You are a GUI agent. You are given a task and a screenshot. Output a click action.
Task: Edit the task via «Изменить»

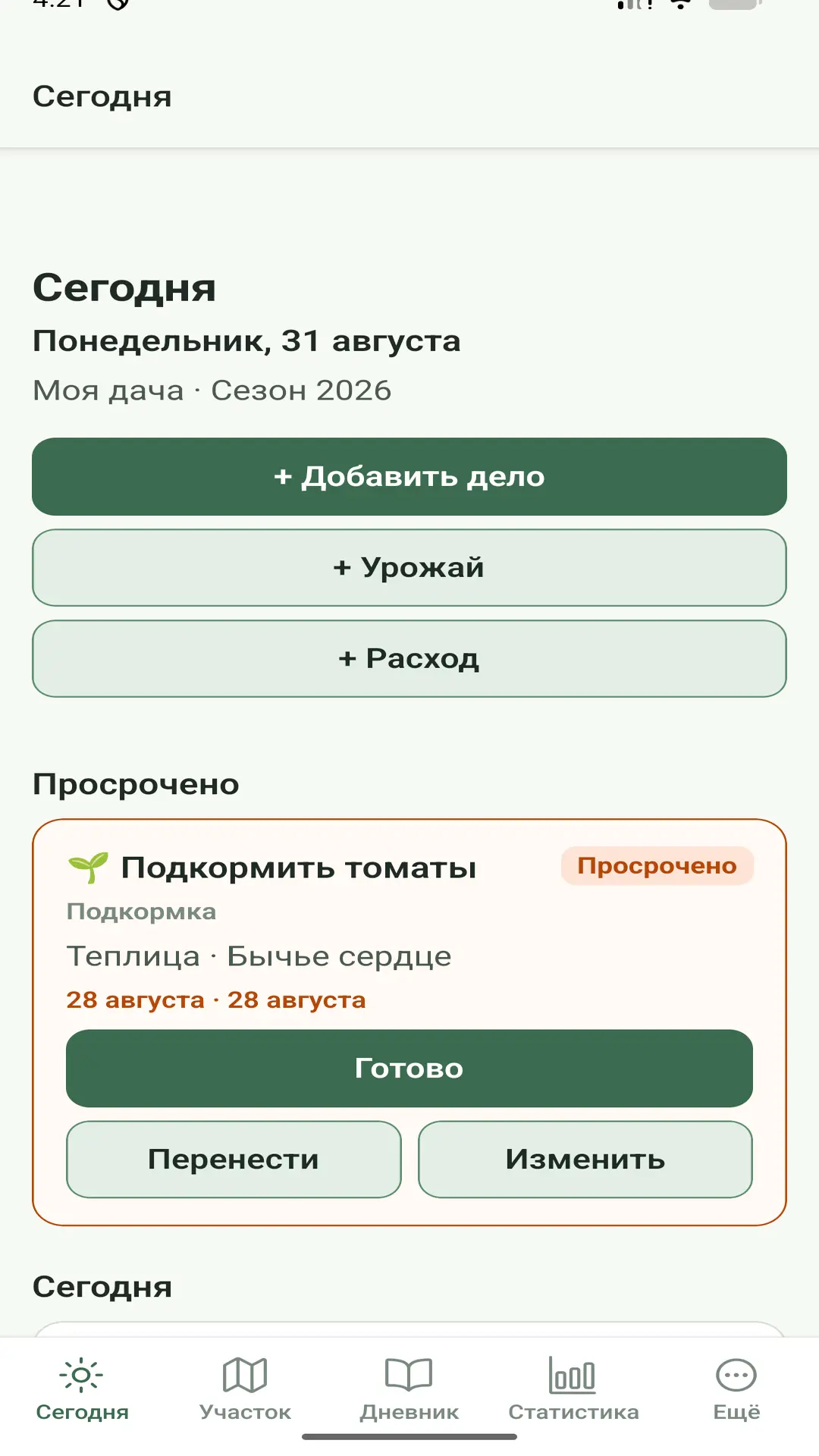tap(585, 1159)
